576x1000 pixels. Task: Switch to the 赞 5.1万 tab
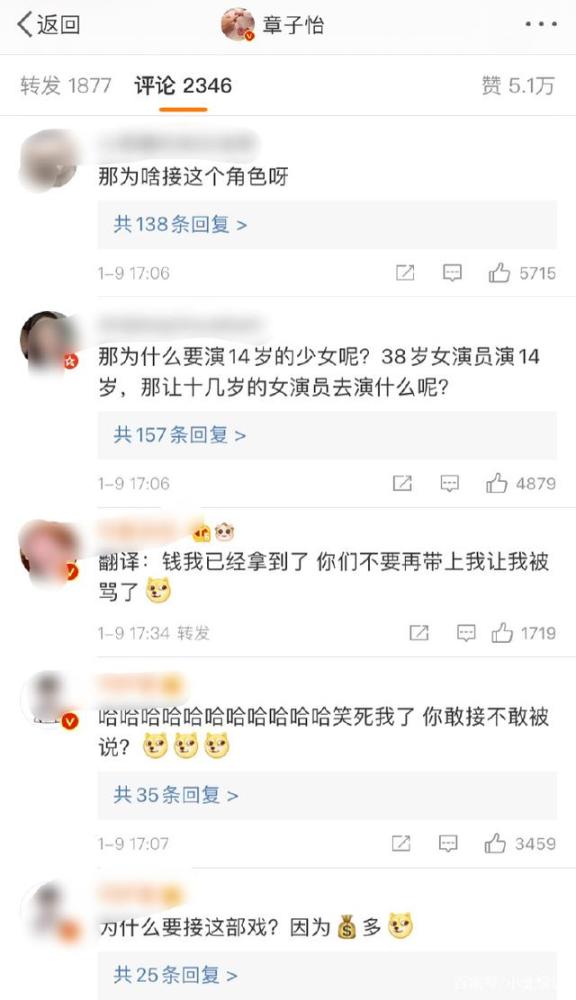coord(518,85)
